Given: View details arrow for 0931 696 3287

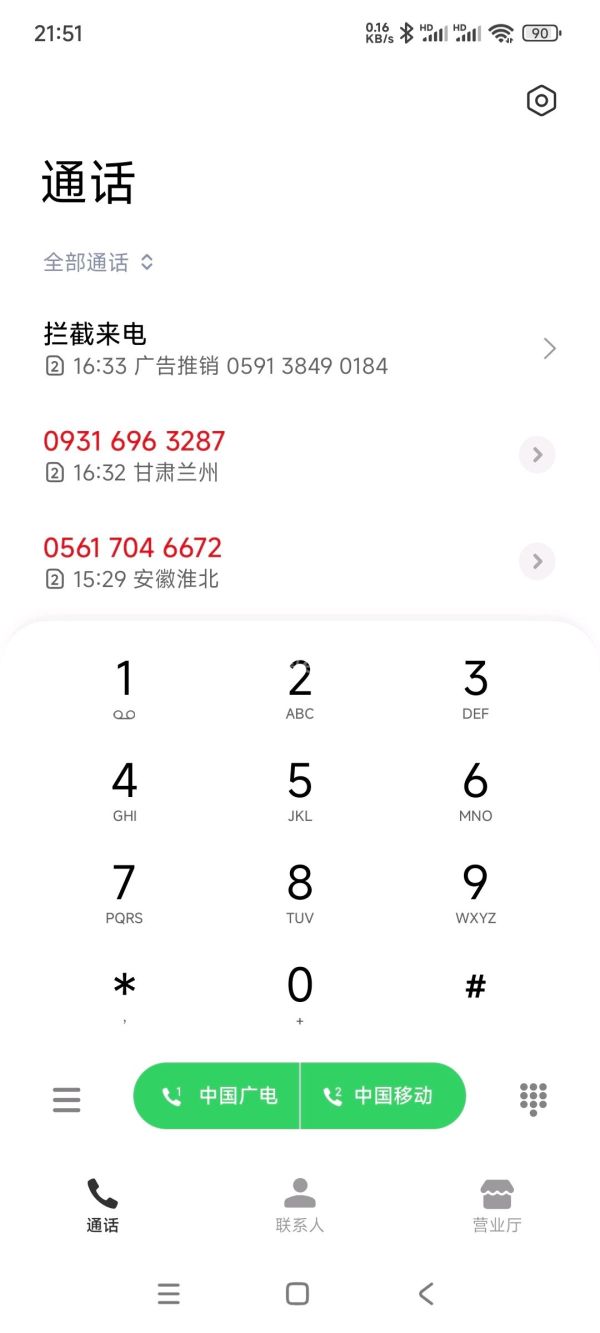Looking at the screenshot, I should pos(537,455).
